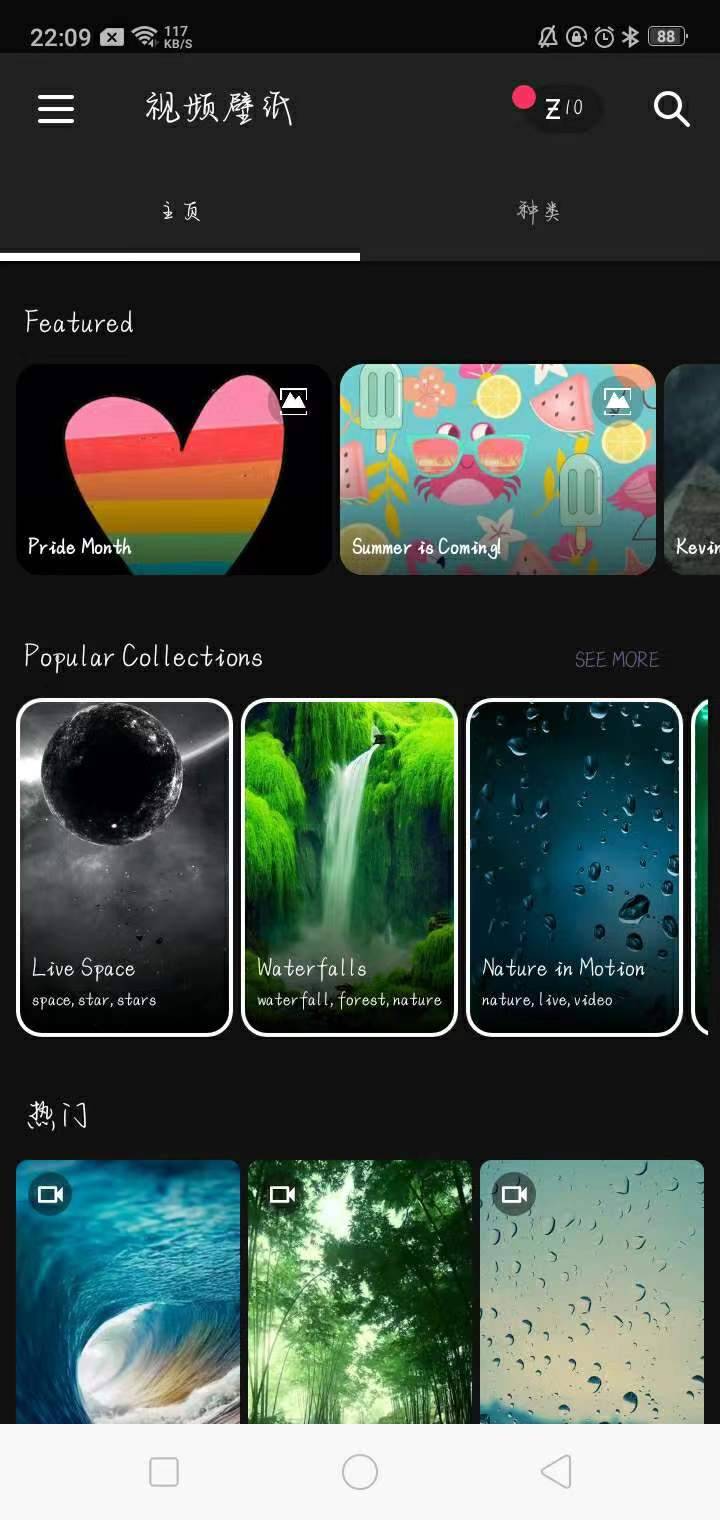Open the Summer is Coming featured card

click(497, 469)
